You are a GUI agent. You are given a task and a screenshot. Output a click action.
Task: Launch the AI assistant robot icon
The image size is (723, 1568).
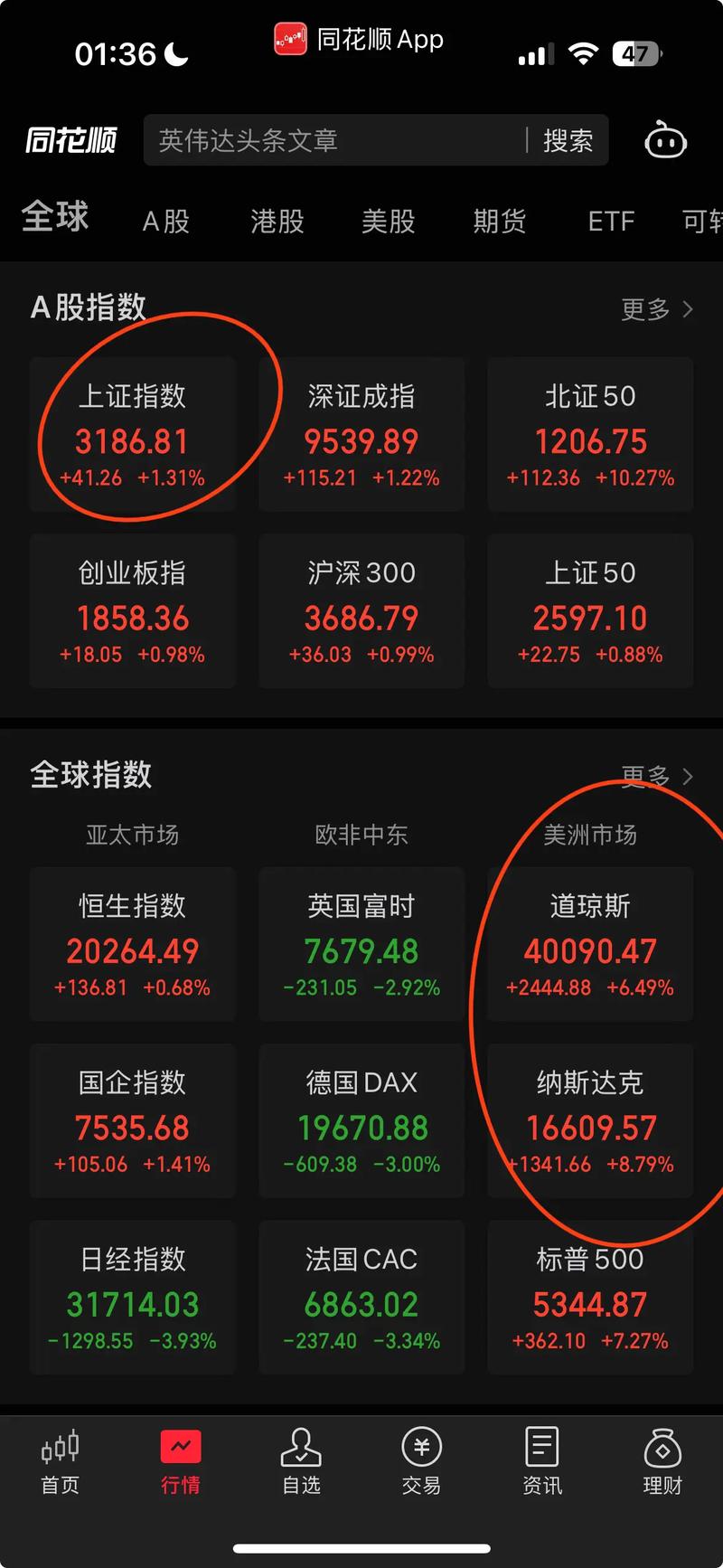[665, 141]
